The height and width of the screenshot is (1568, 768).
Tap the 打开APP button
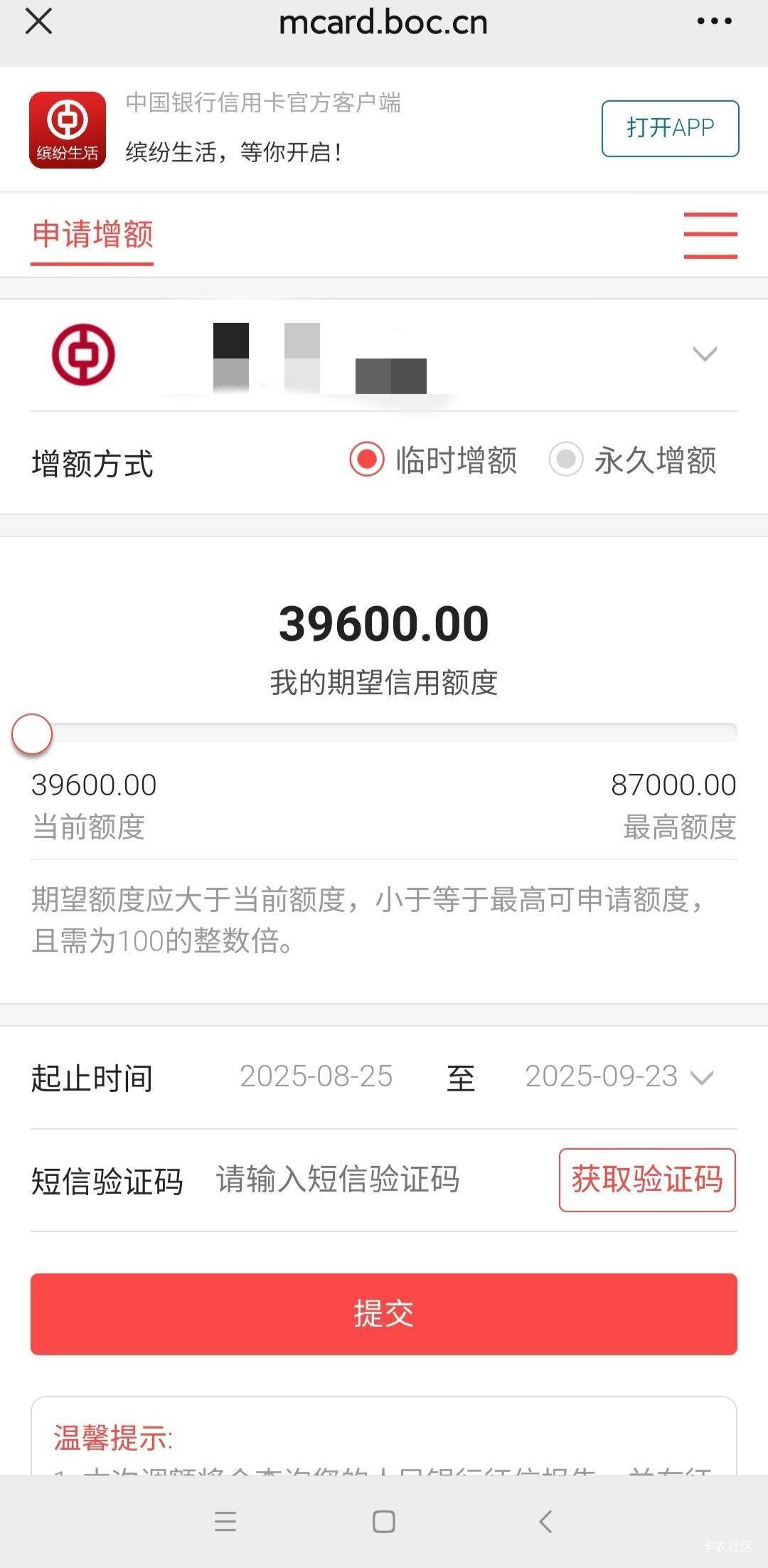[x=670, y=128]
